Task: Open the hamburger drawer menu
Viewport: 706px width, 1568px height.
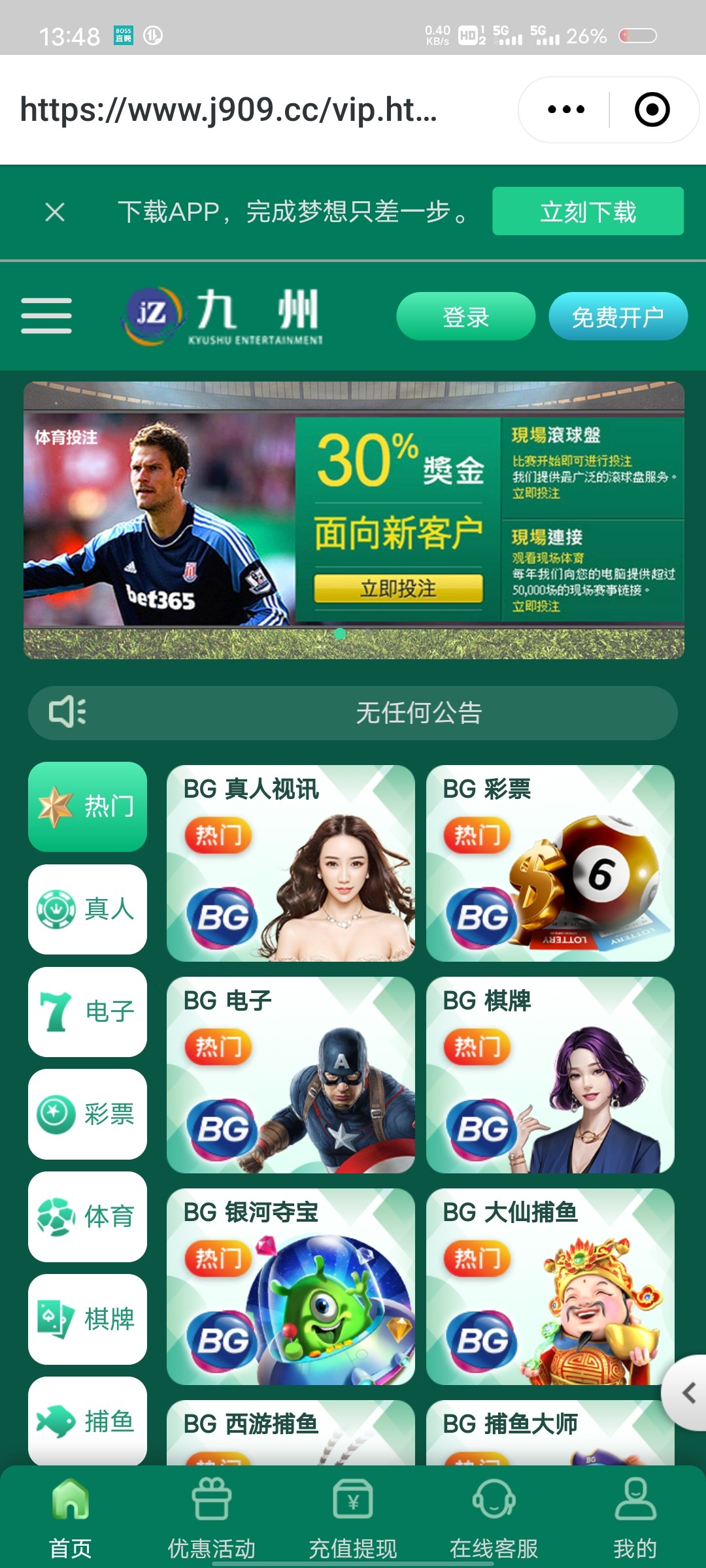Action: pyautogui.click(x=46, y=316)
